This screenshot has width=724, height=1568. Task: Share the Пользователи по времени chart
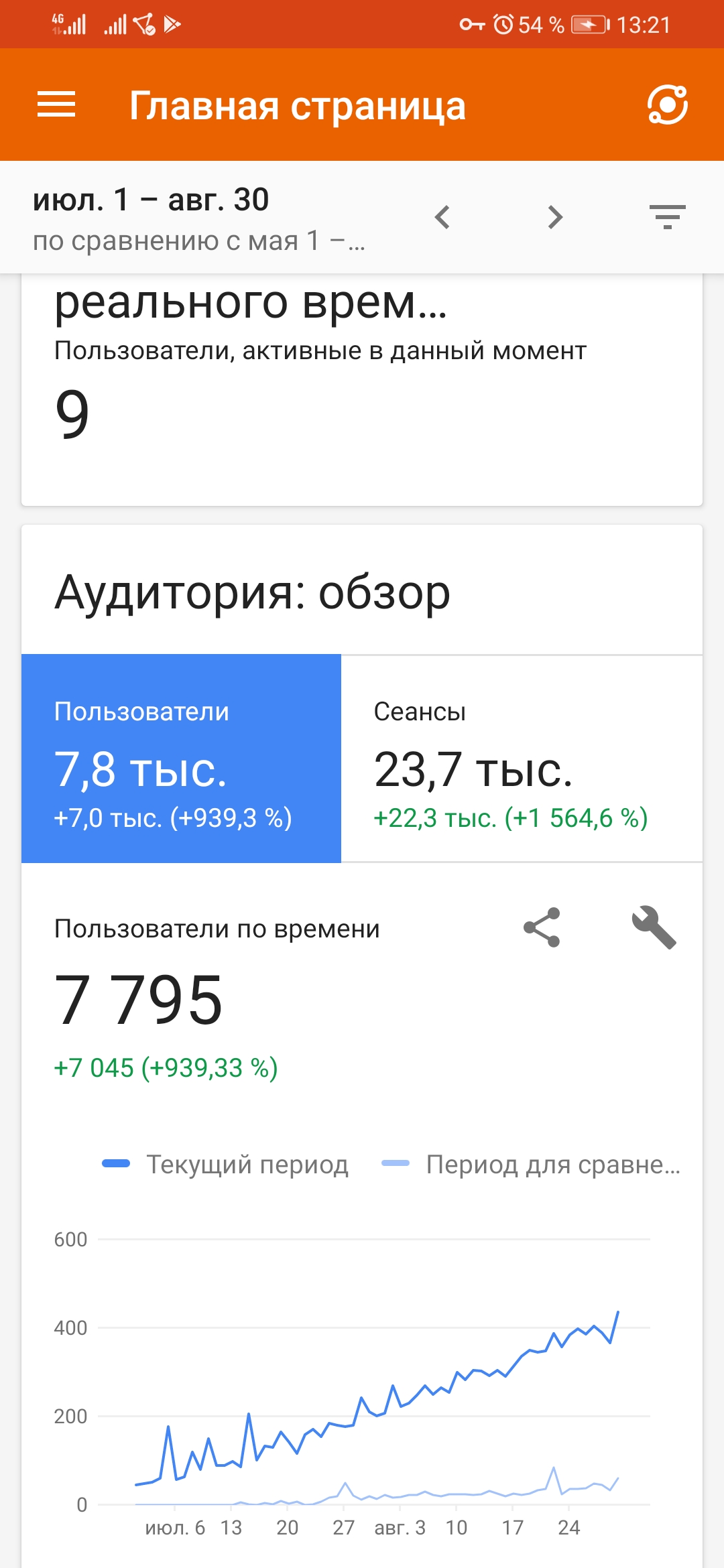point(542,927)
